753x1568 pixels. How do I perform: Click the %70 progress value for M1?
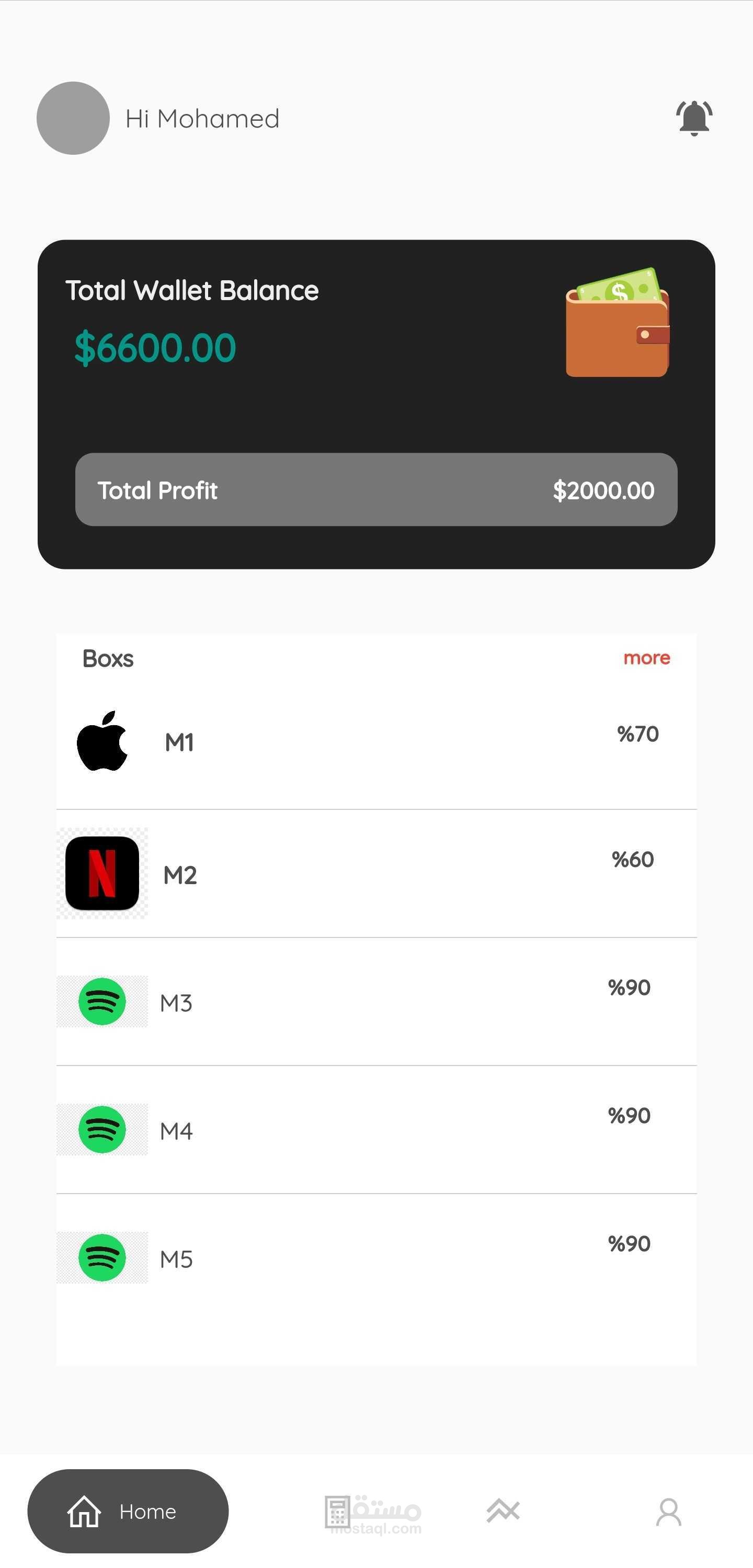(x=637, y=734)
